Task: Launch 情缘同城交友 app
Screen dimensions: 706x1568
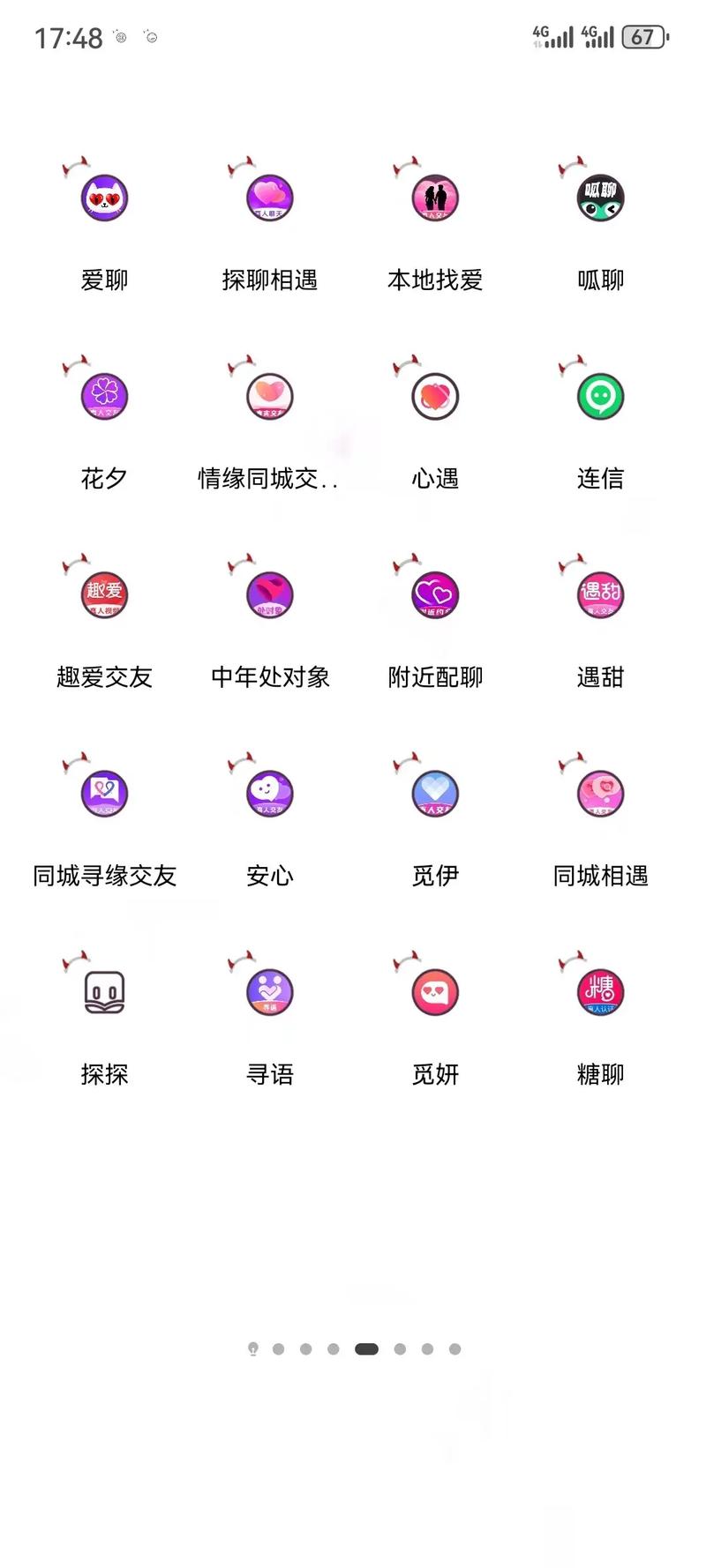Action: [270, 397]
